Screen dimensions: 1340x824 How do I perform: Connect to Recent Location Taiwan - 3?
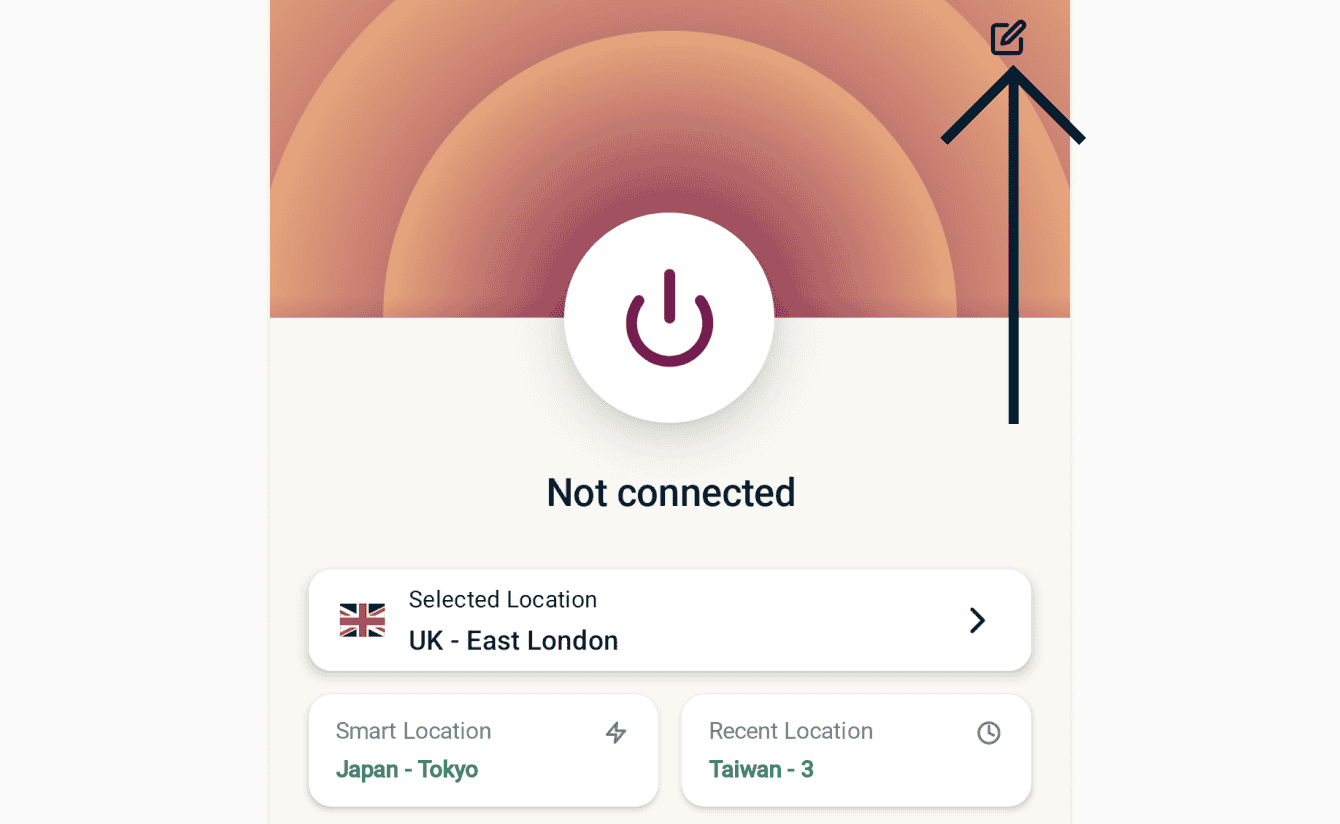click(855, 750)
